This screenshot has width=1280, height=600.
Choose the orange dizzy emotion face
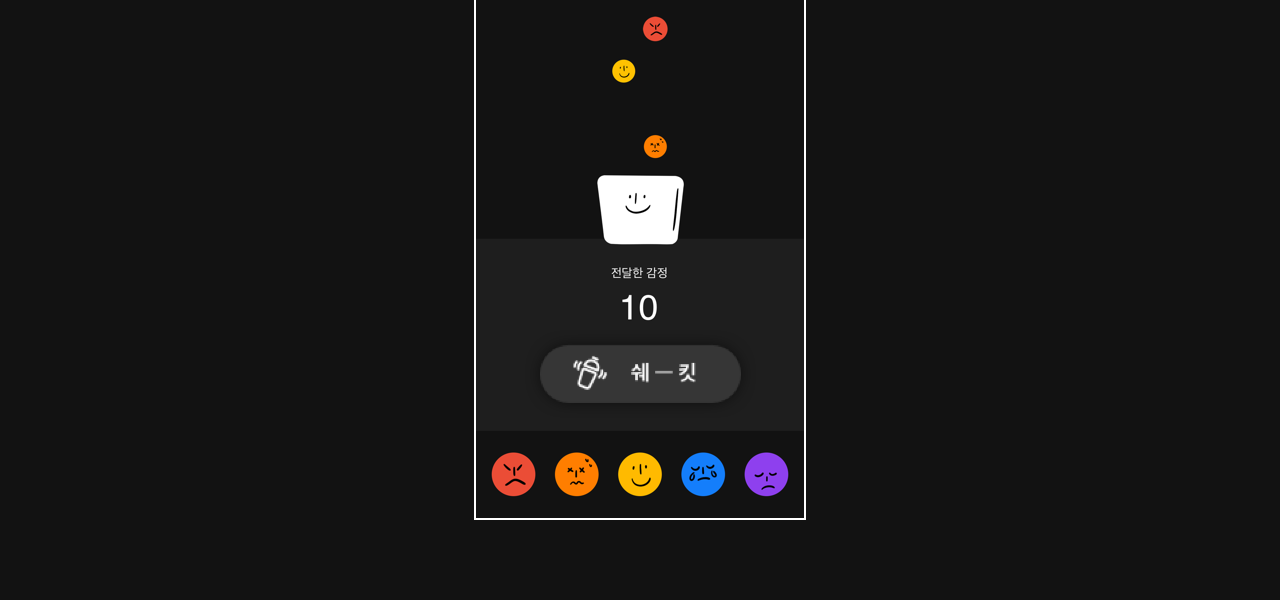click(577, 474)
